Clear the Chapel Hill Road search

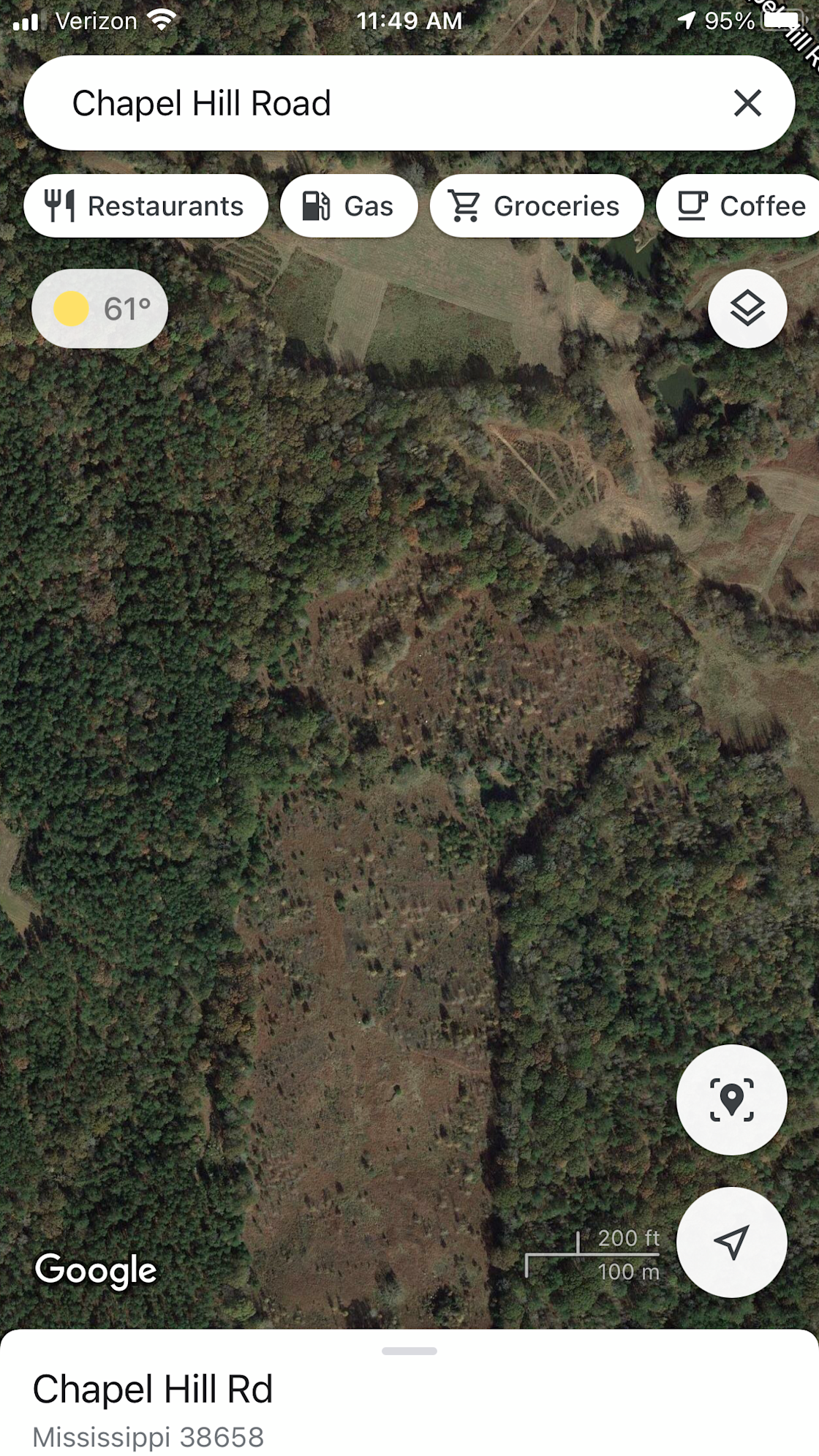747,103
